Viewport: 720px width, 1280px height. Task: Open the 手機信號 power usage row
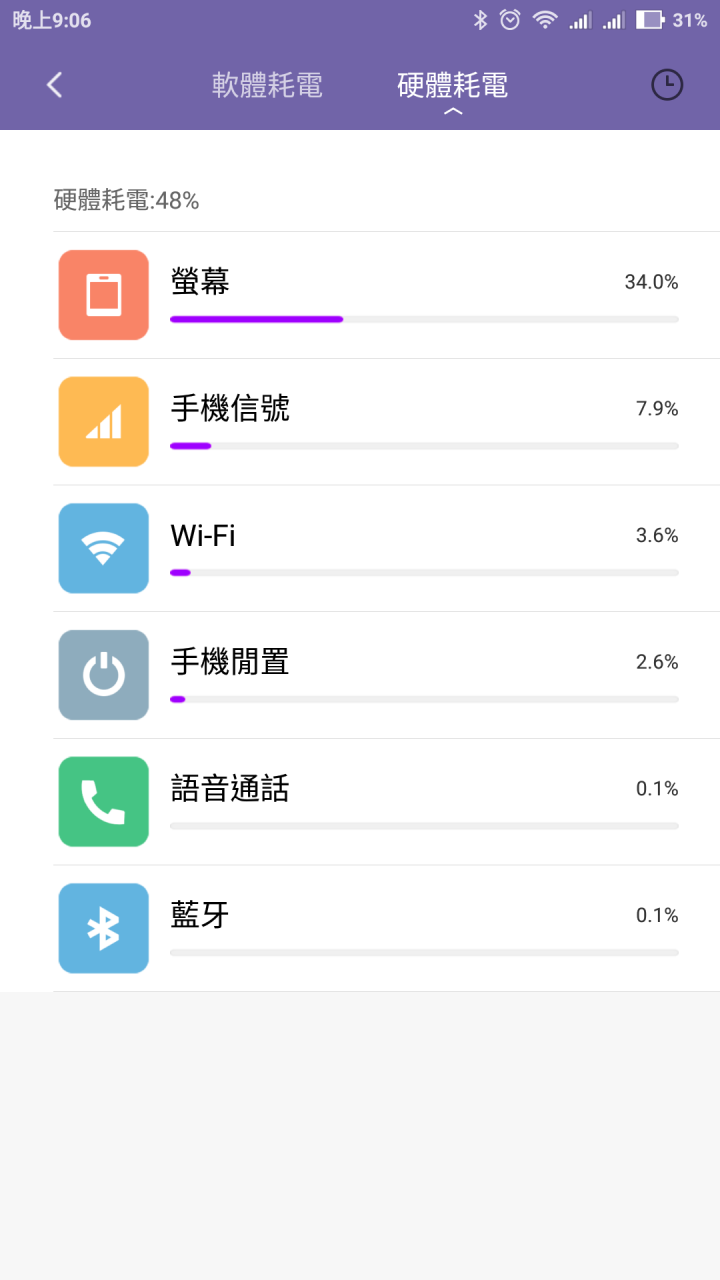pyautogui.click(x=386, y=422)
